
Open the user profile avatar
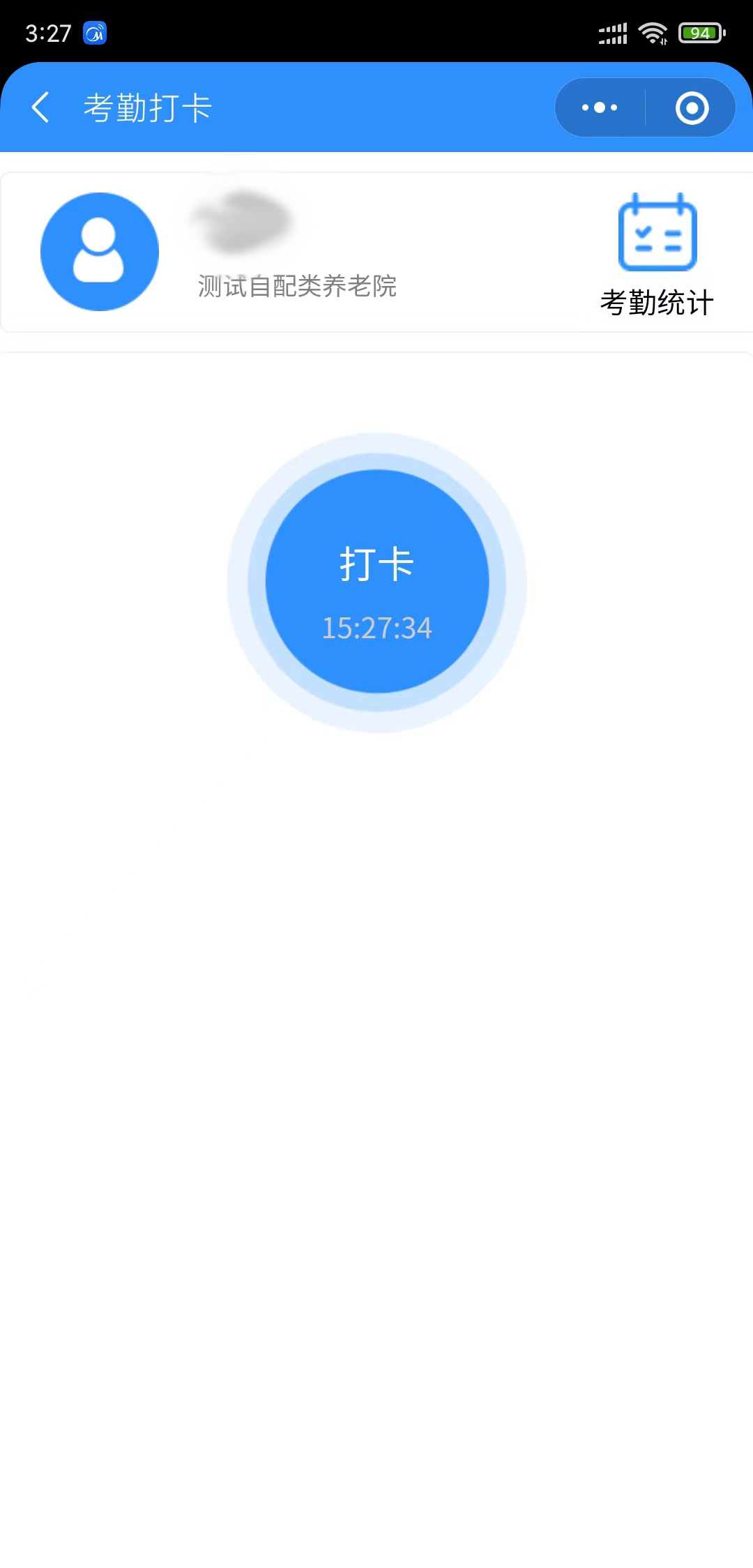[x=100, y=252]
